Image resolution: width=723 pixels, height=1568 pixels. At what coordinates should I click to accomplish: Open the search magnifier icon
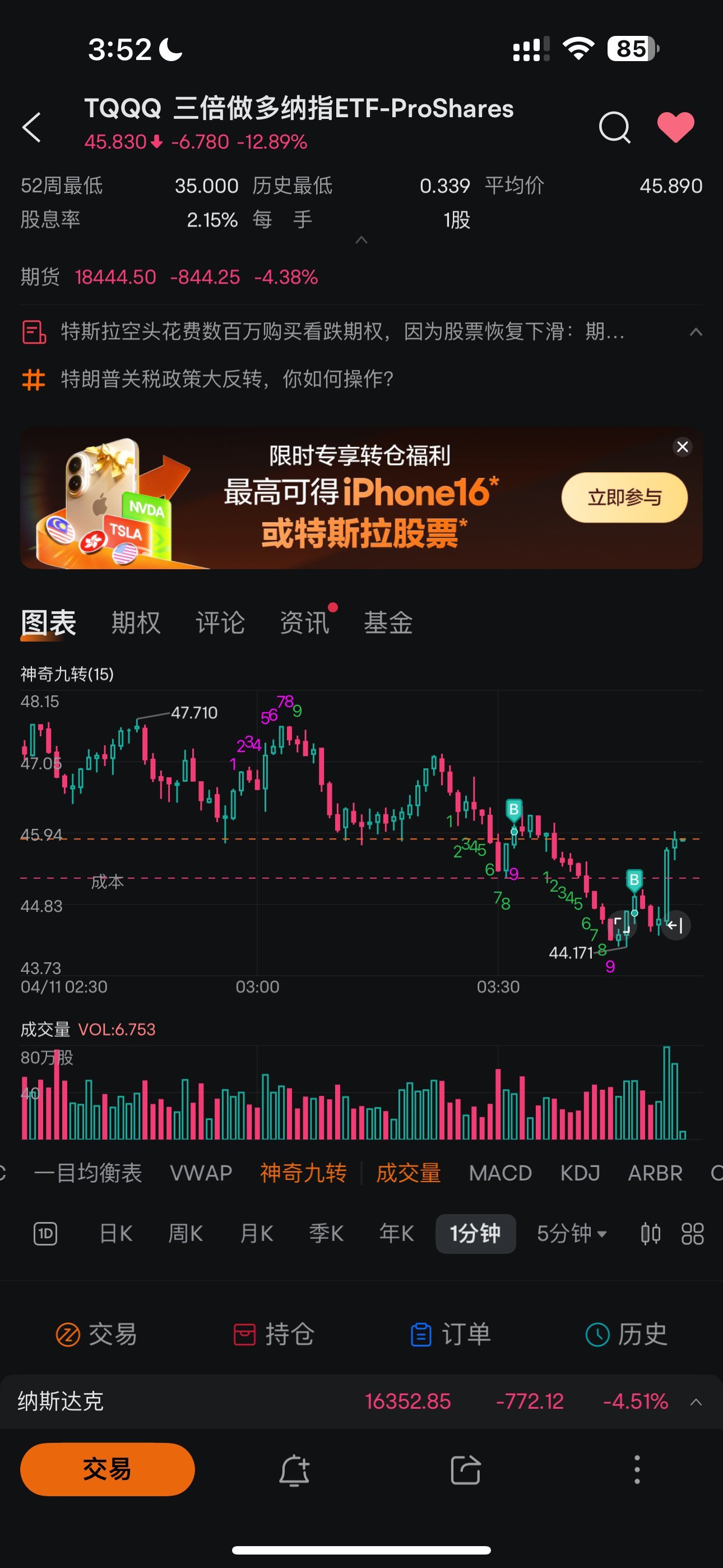614,127
